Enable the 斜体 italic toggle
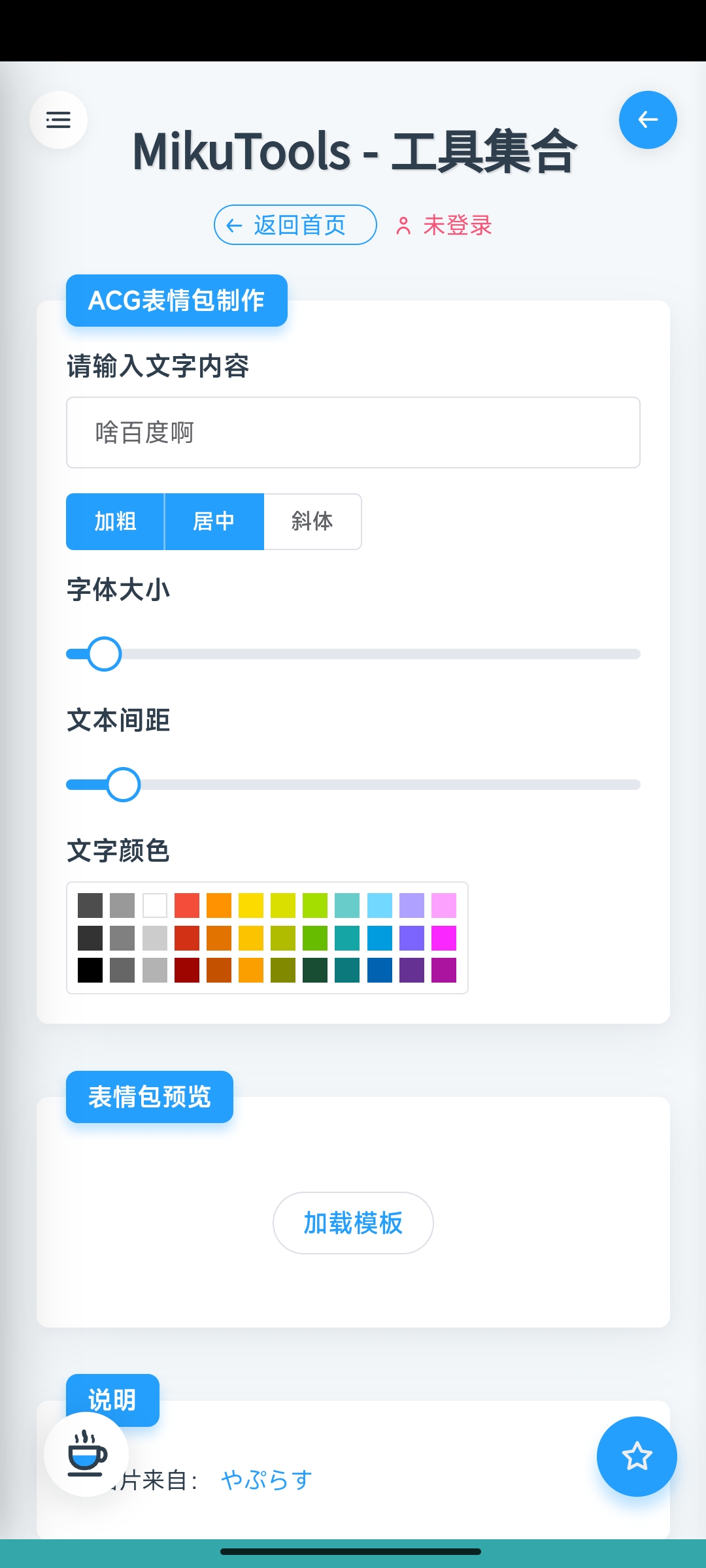The image size is (706, 1568). click(312, 521)
